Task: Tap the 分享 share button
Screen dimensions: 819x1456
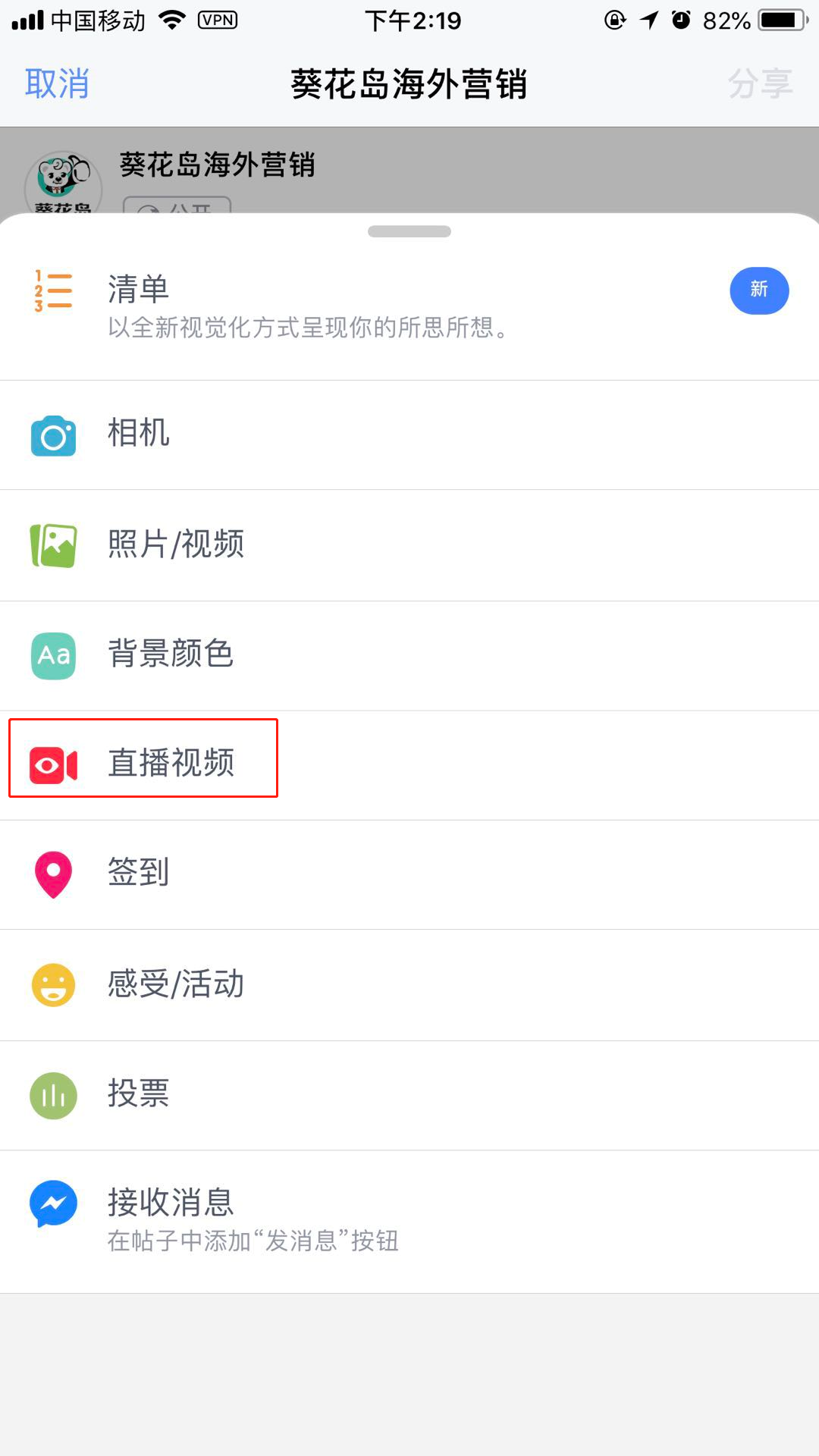Action: pos(760,83)
